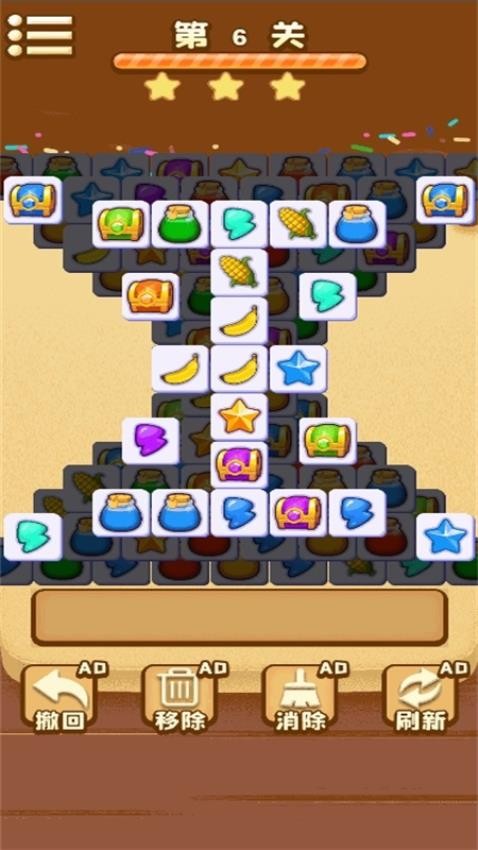
Task: Pick the orange star tile
Action: tap(239, 416)
